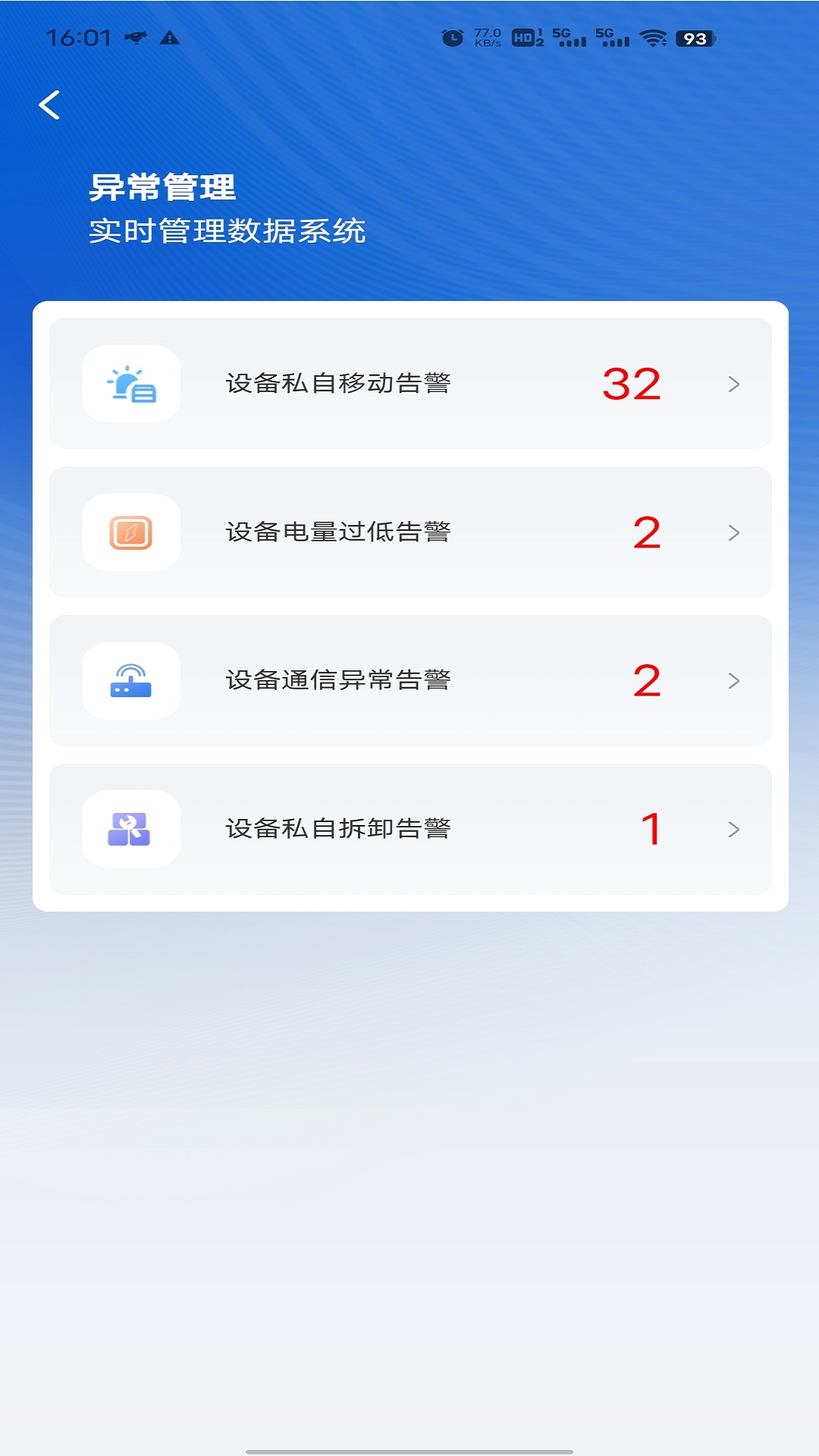The width and height of the screenshot is (819, 1456).
Task: Open the red count 32
Action: (633, 383)
